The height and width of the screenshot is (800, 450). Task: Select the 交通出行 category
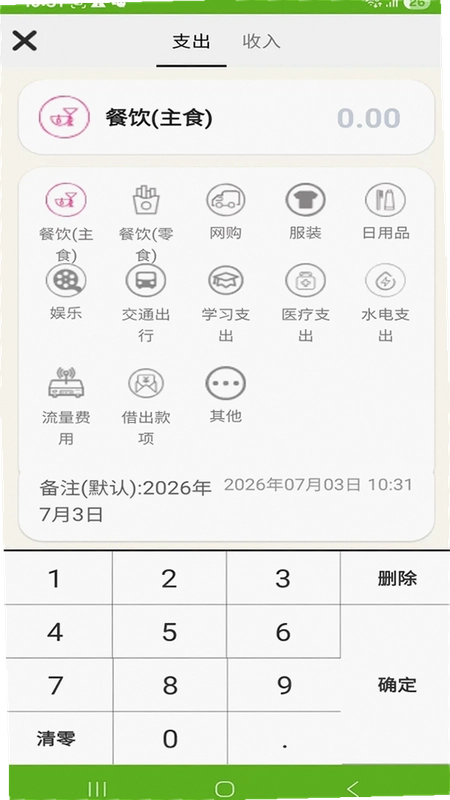coord(146,303)
